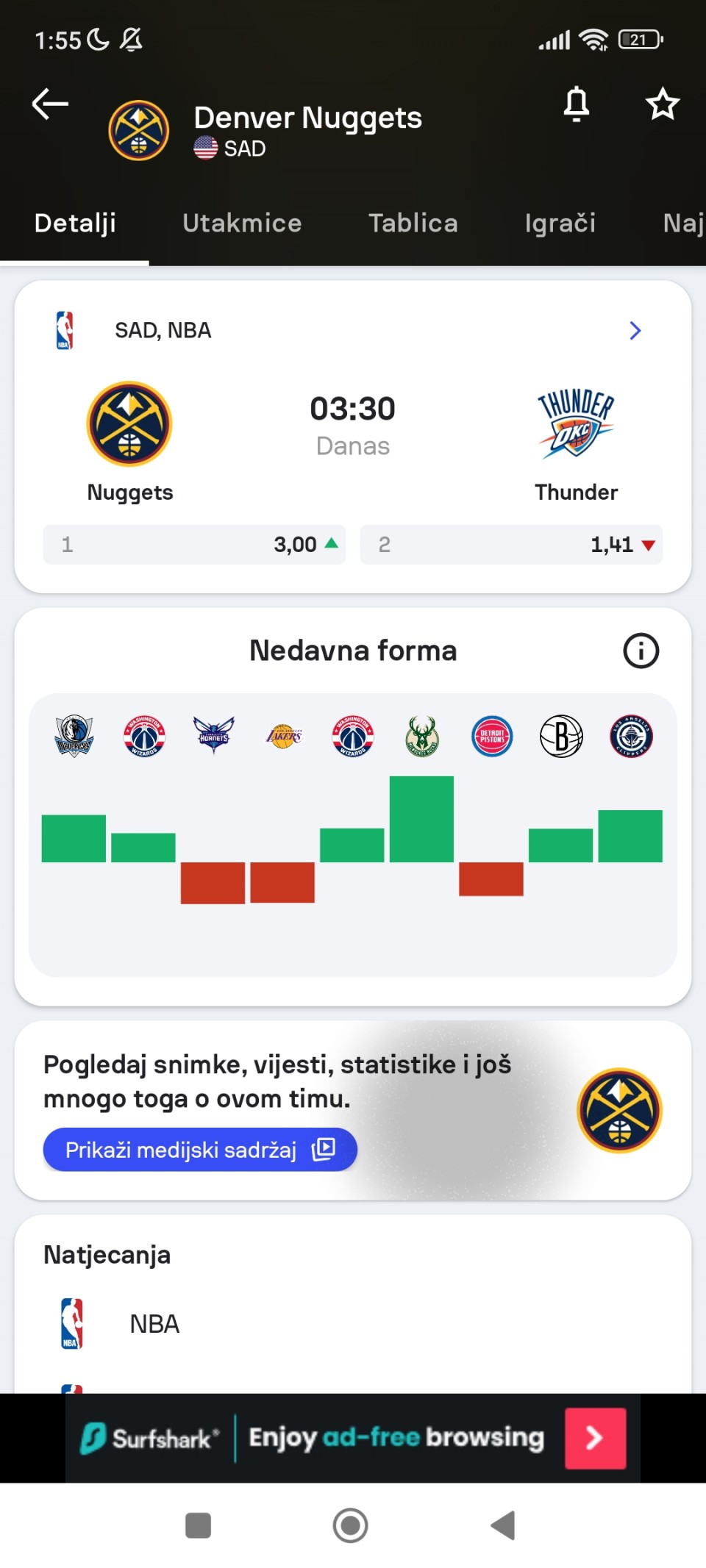Show info about Nedavna forma
Viewport: 706px width, 1568px height.
pos(641,651)
